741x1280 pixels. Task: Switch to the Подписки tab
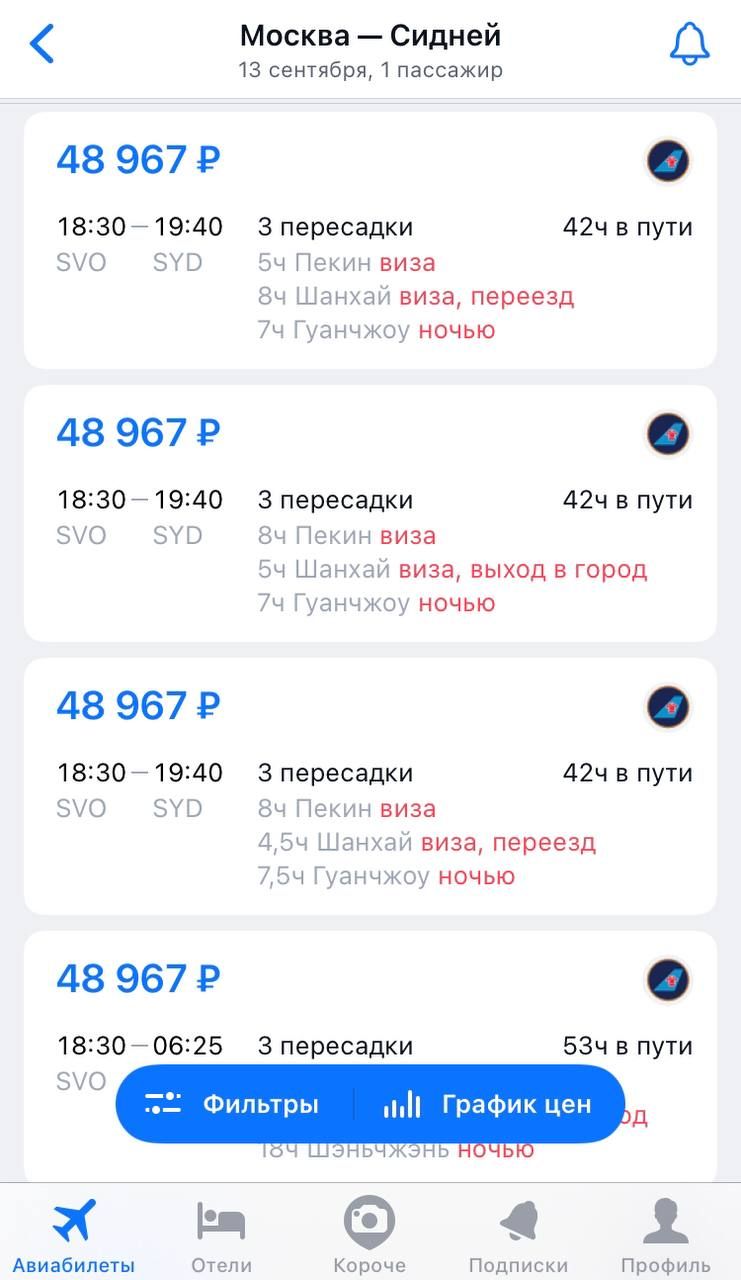click(x=518, y=1236)
